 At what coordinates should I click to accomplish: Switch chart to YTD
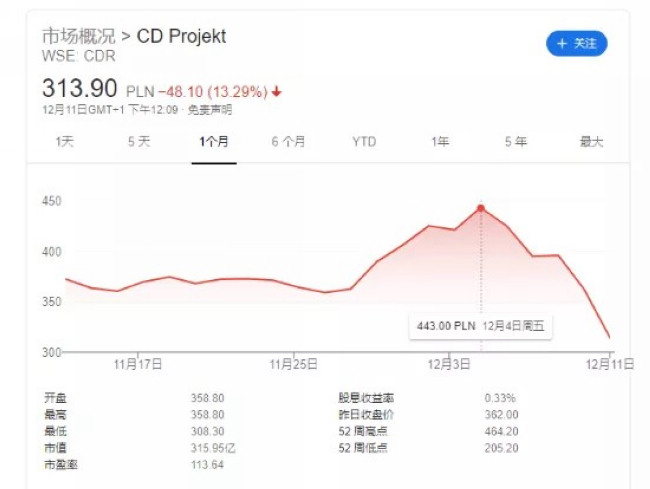coord(364,142)
